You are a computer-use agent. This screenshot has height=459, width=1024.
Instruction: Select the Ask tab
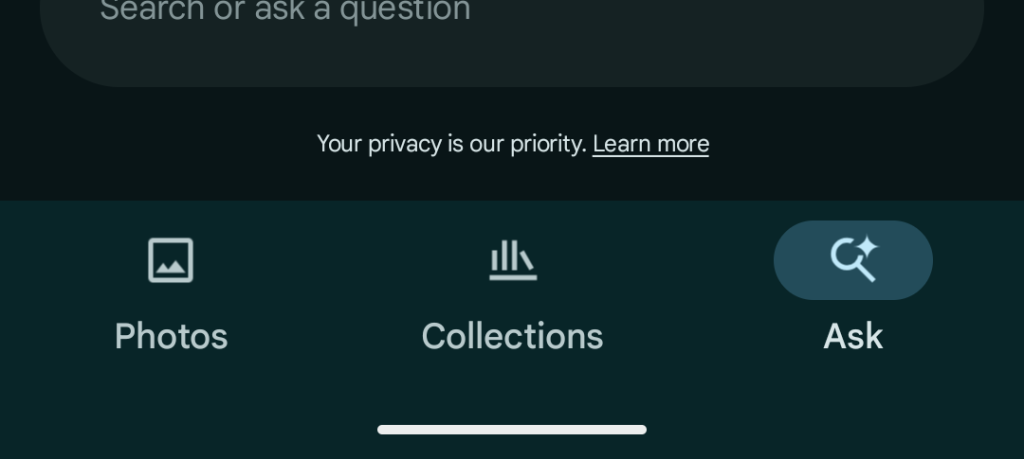(853, 290)
